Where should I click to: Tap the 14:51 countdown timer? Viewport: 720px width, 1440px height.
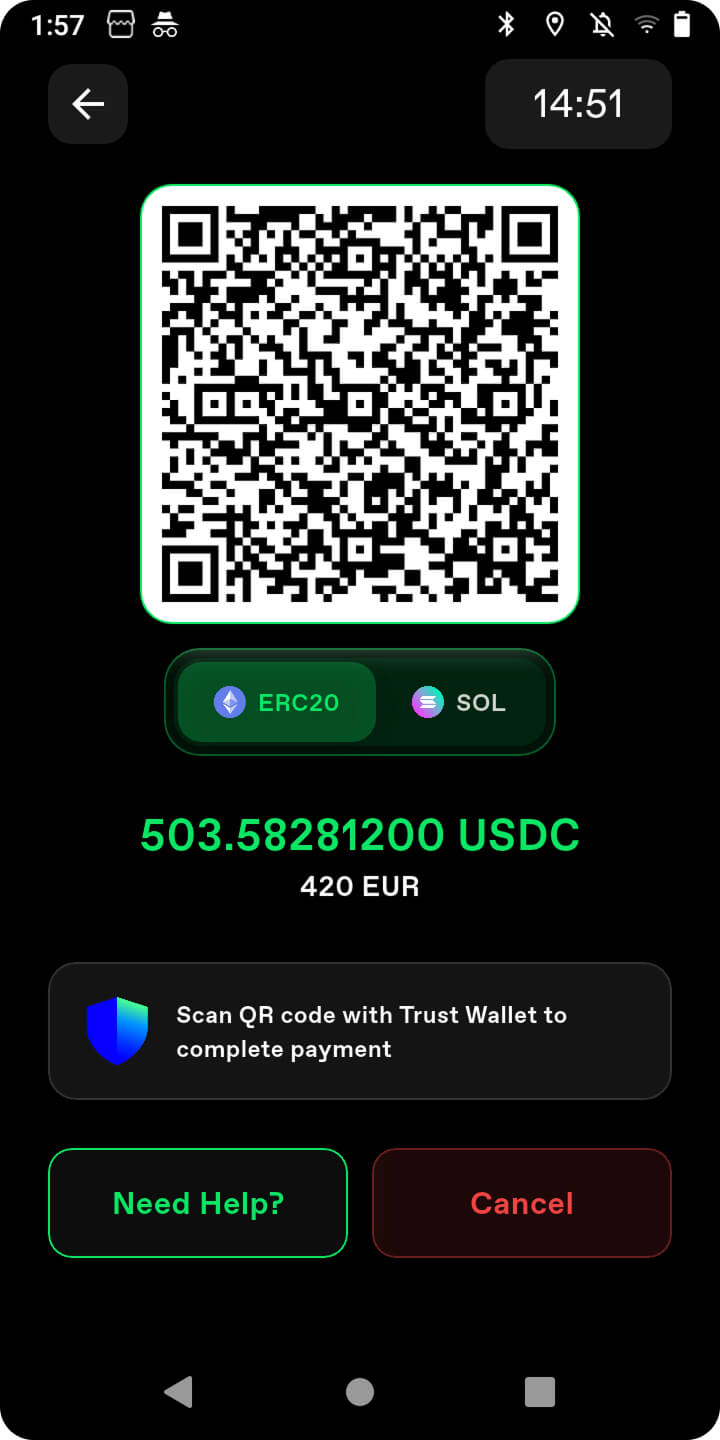[578, 104]
